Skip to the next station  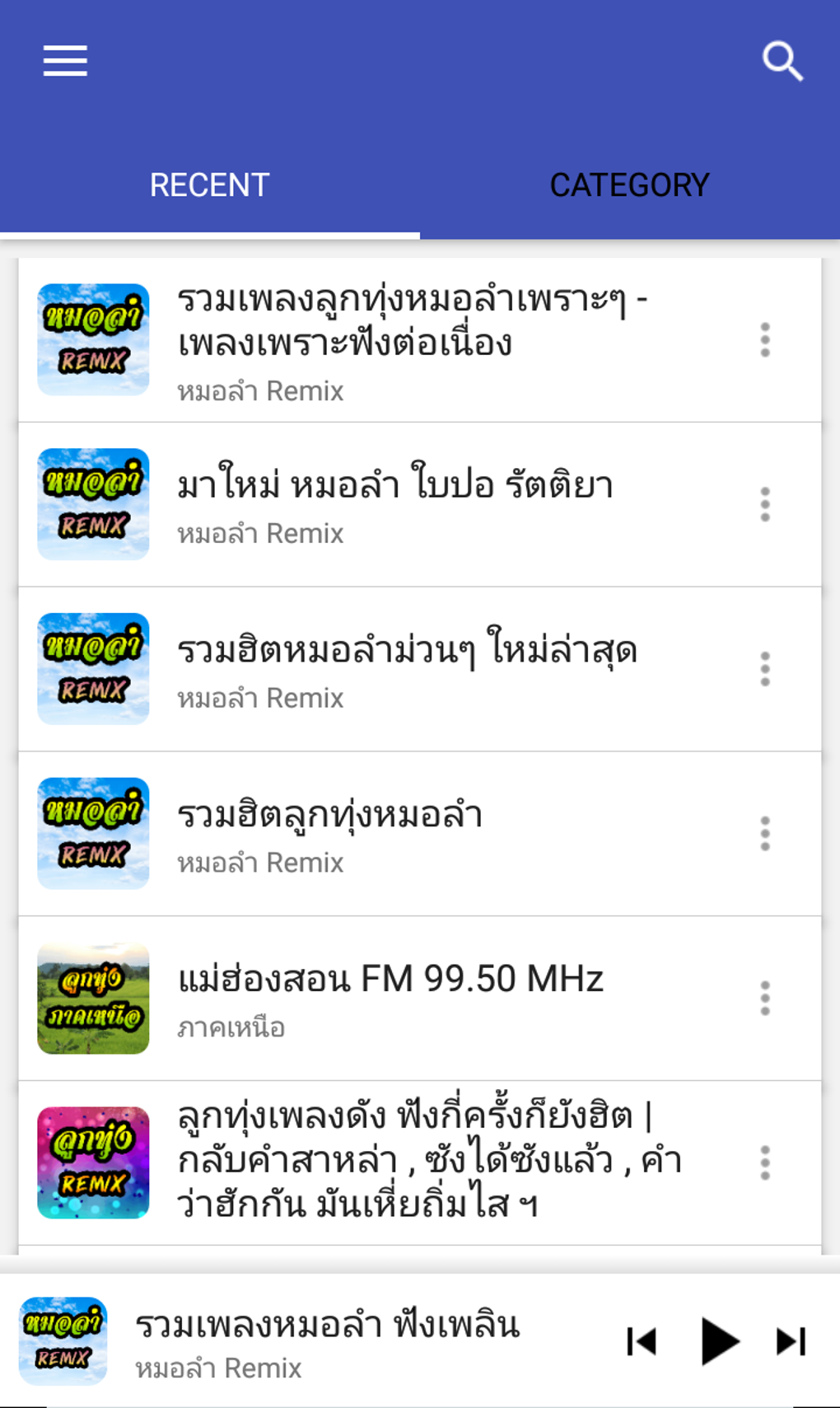coord(791,1341)
